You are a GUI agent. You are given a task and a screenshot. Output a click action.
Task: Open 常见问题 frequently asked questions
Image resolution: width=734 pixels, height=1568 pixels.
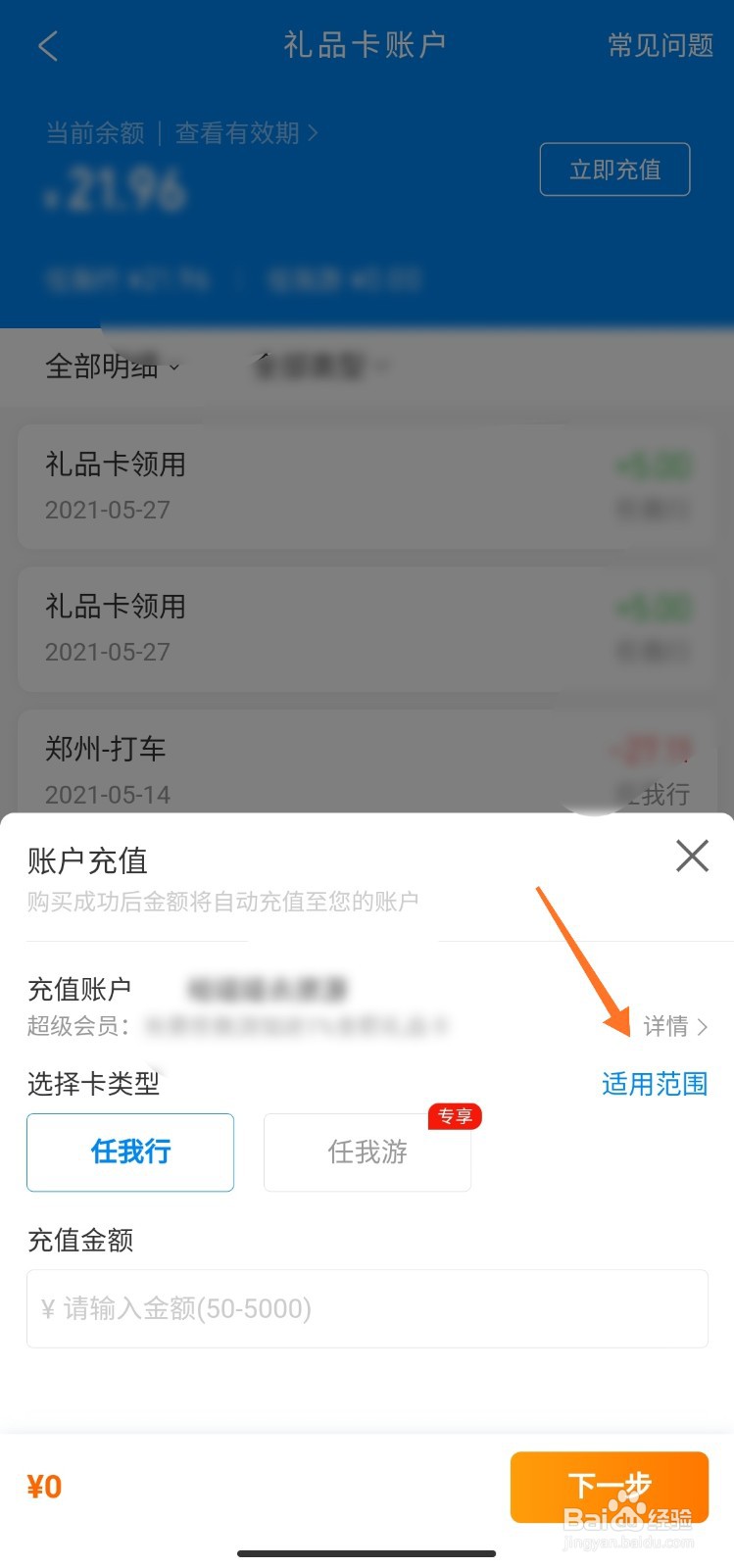(659, 45)
